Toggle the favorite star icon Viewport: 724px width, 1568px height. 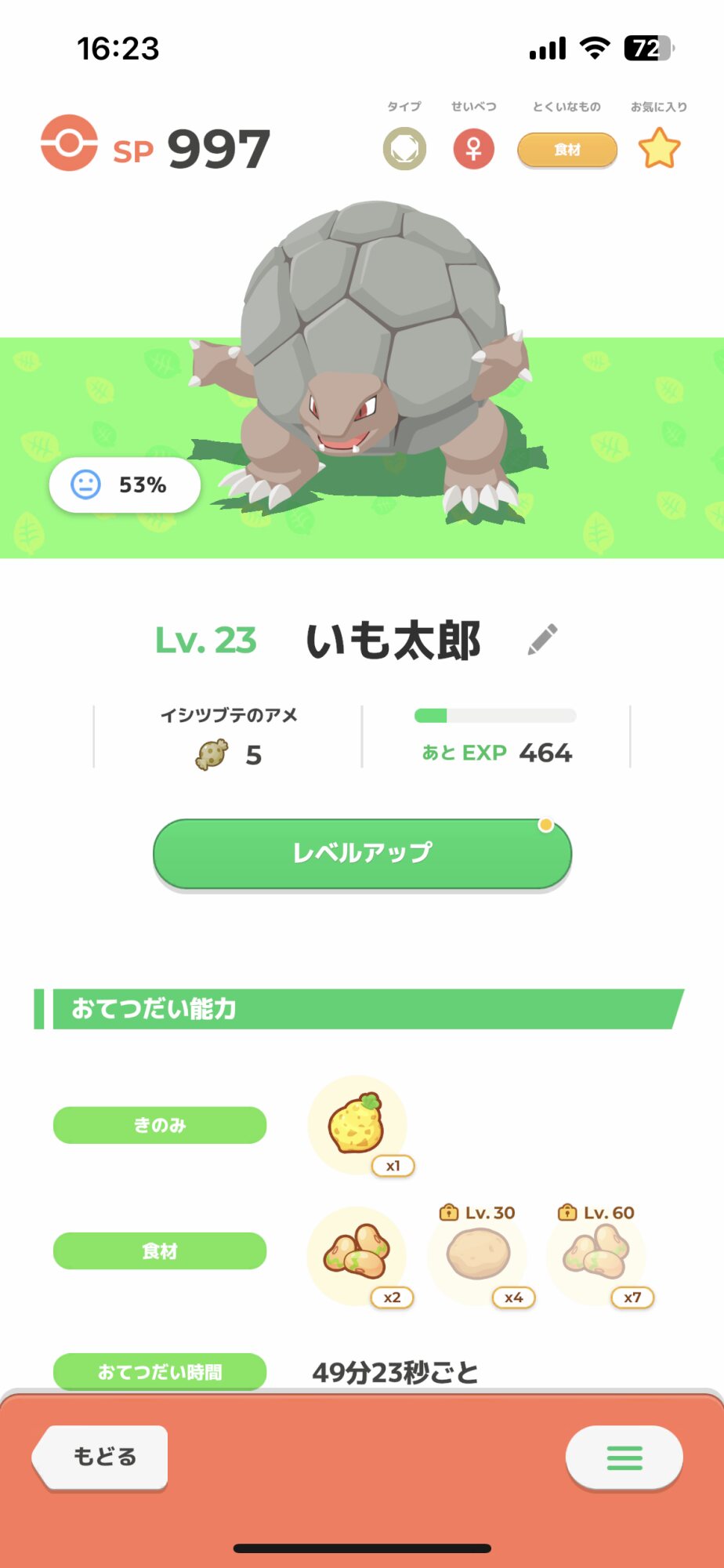tap(659, 149)
